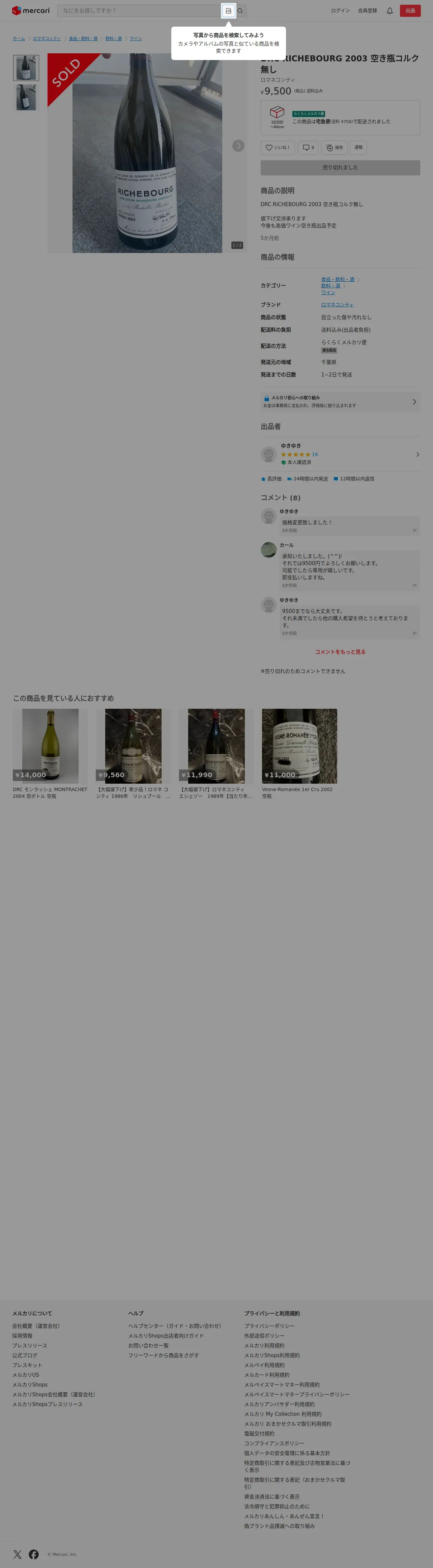
Task: Open the ロマネコンティ brand link
Action: coord(337,304)
